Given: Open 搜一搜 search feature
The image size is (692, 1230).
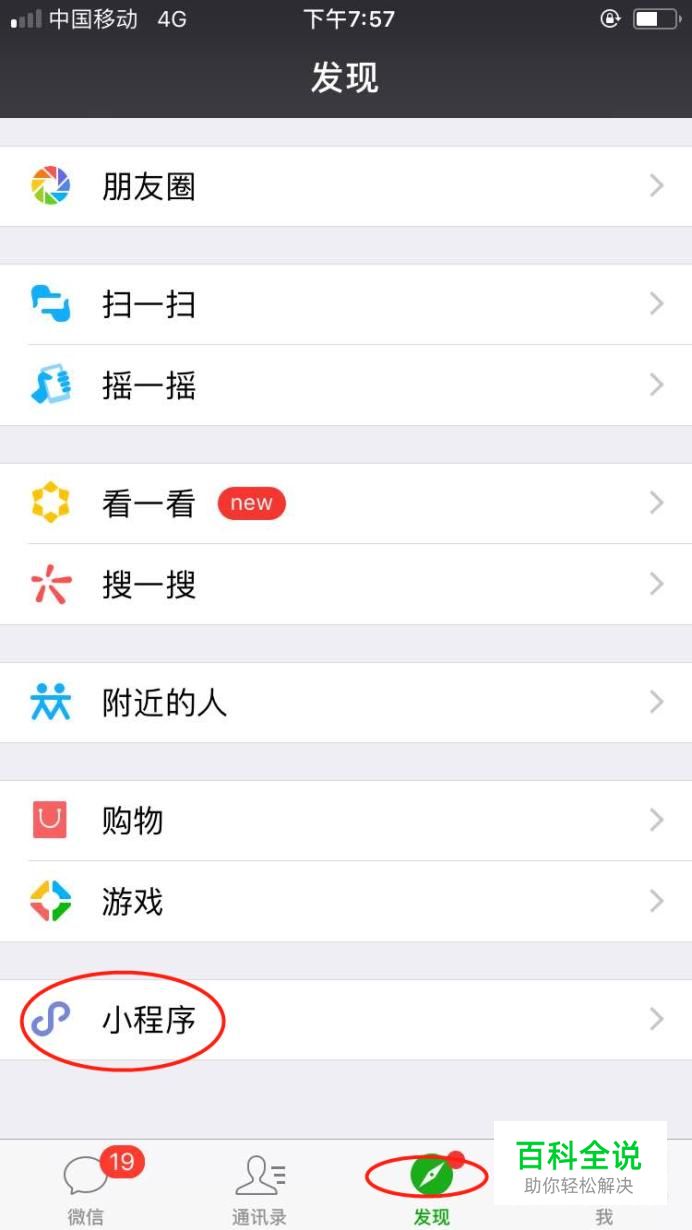Looking at the screenshot, I should click(x=346, y=584).
